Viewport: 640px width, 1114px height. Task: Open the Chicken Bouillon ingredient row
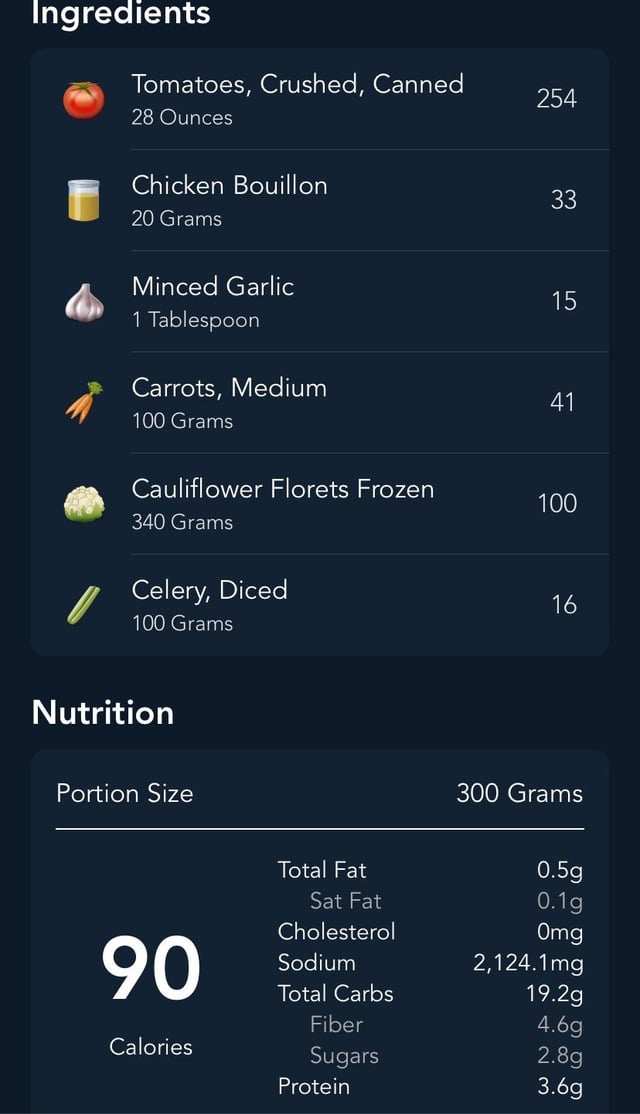pyautogui.click(x=320, y=200)
